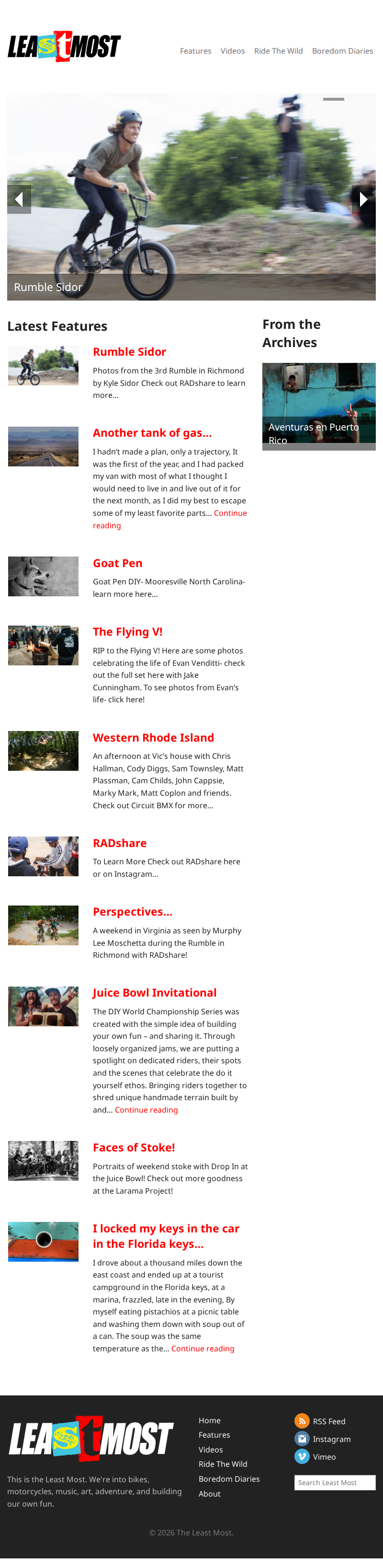Continue reading Juice Bowl Invitational
This screenshot has height=1568, width=383.
[x=146, y=1110]
